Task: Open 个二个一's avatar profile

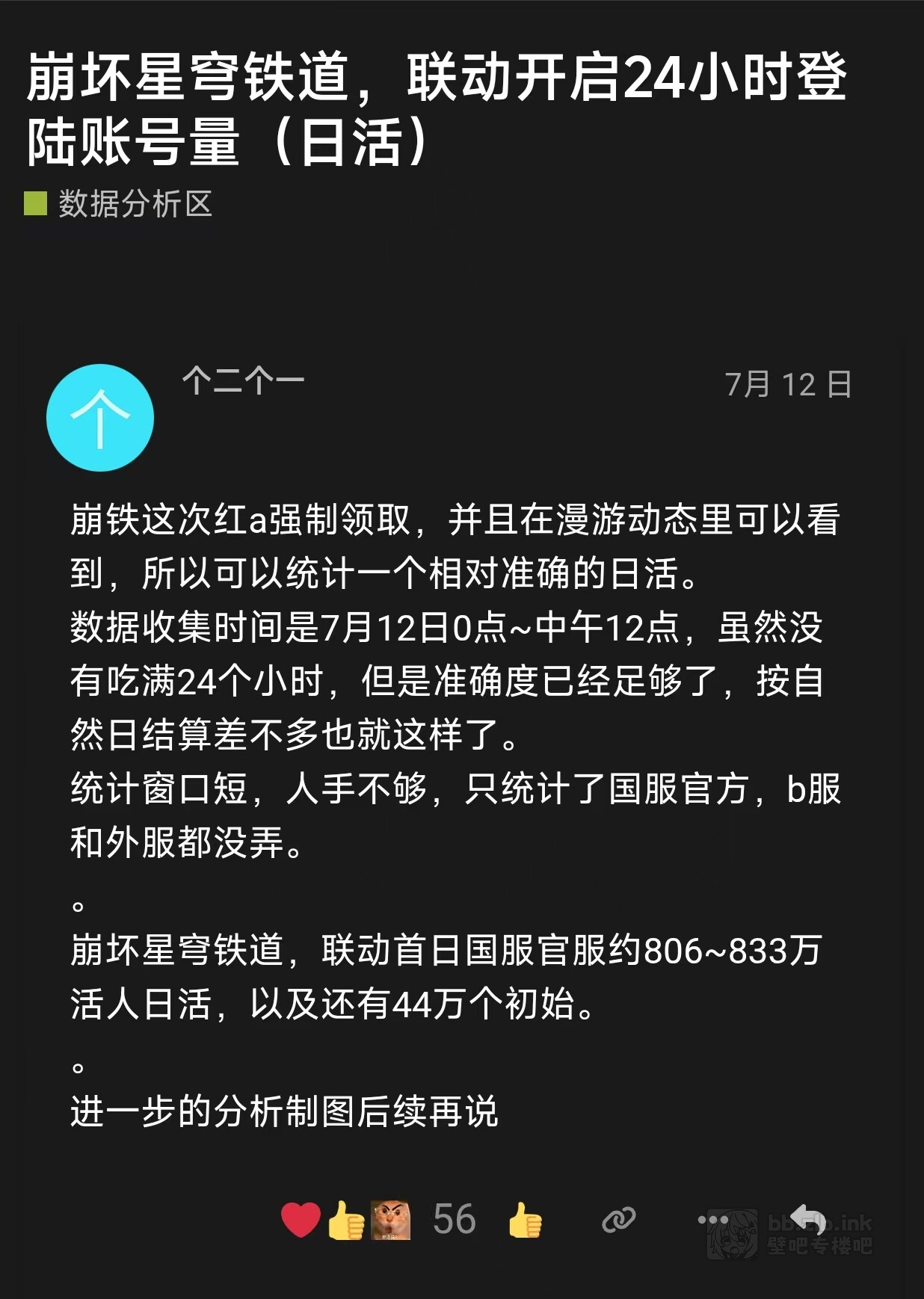Action: 100,417
